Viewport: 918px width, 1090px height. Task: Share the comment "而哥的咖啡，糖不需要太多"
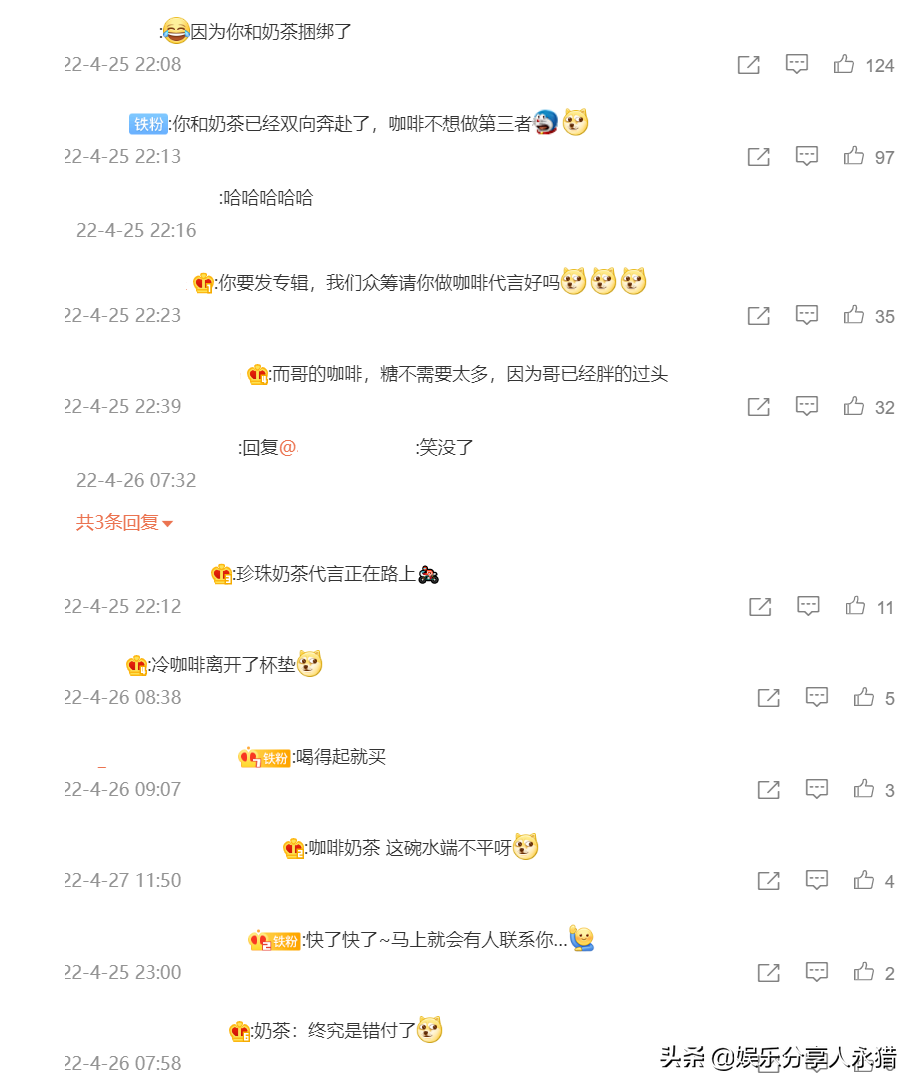coord(759,407)
